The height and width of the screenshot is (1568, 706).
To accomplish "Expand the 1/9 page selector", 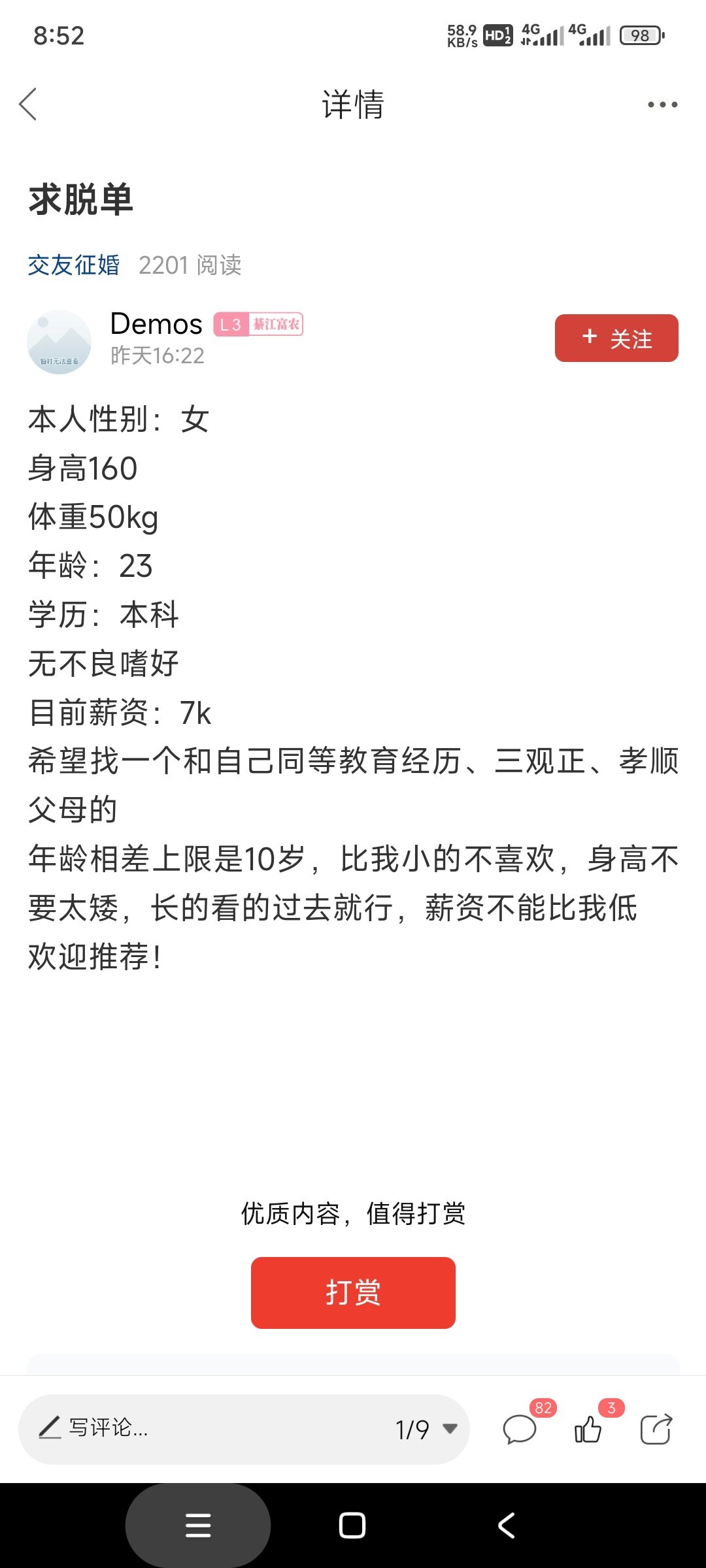I will click(x=426, y=1429).
